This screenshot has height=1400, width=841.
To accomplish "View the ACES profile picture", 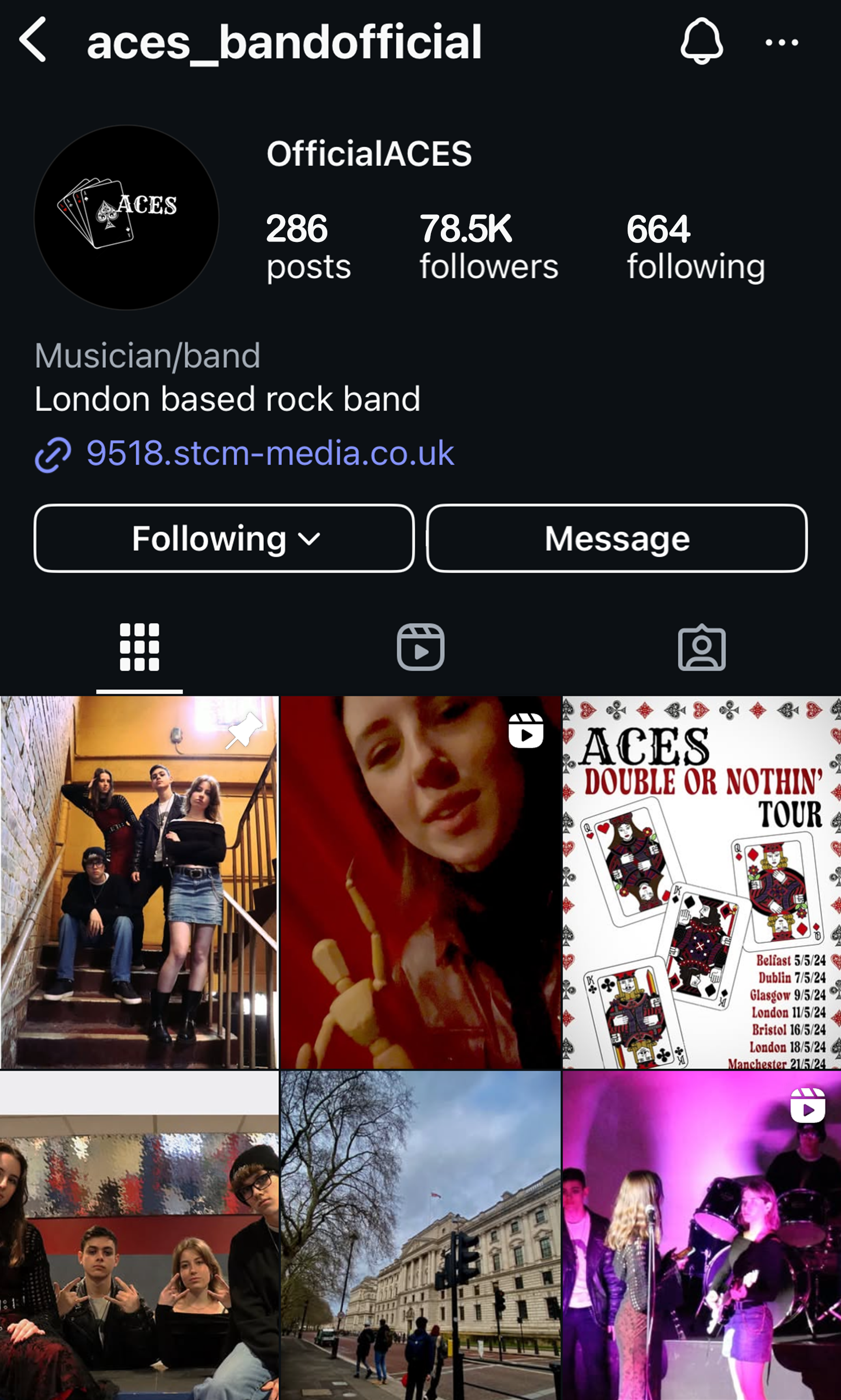I will pyautogui.click(x=126, y=217).
